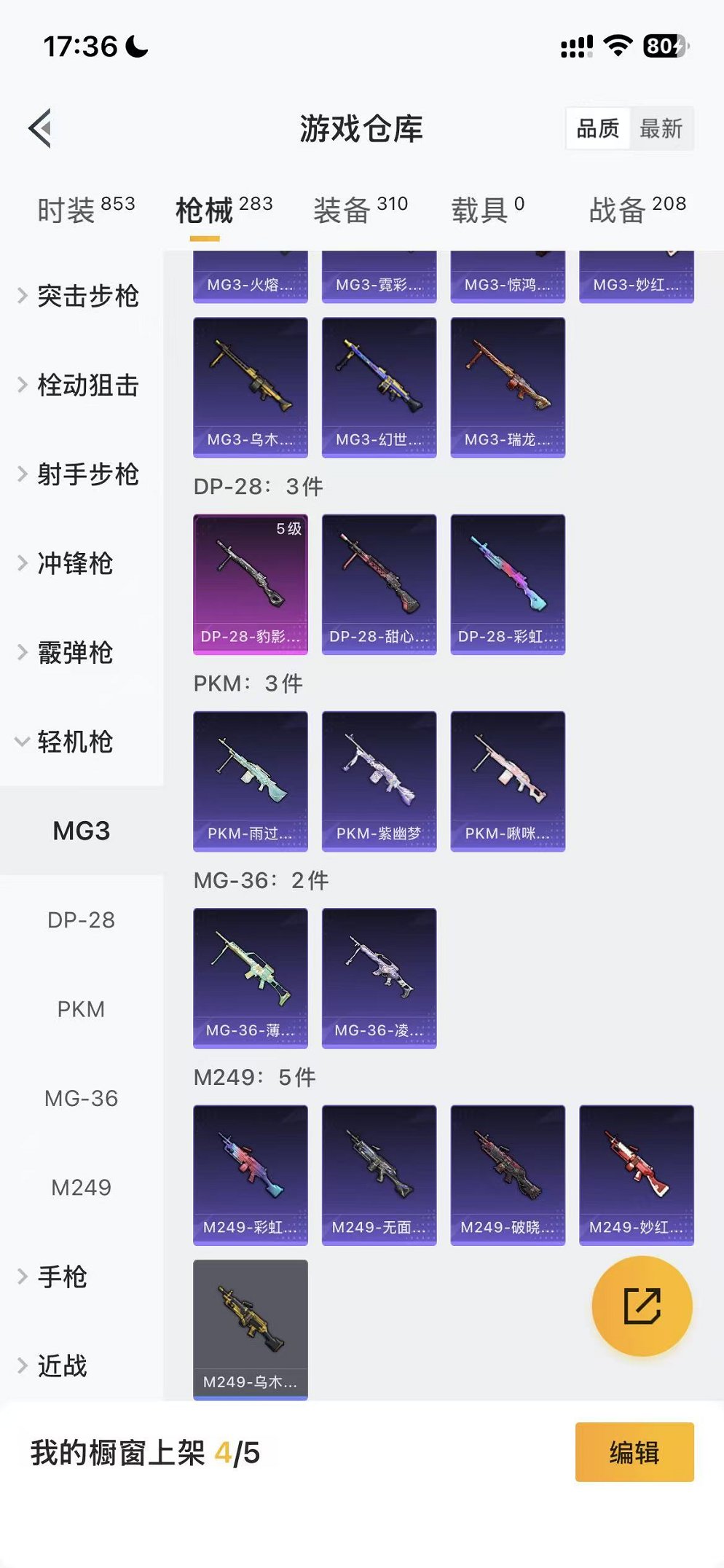Tap the orange share floating button
Image resolution: width=724 pixels, height=1568 pixels.
coord(642,1306)
